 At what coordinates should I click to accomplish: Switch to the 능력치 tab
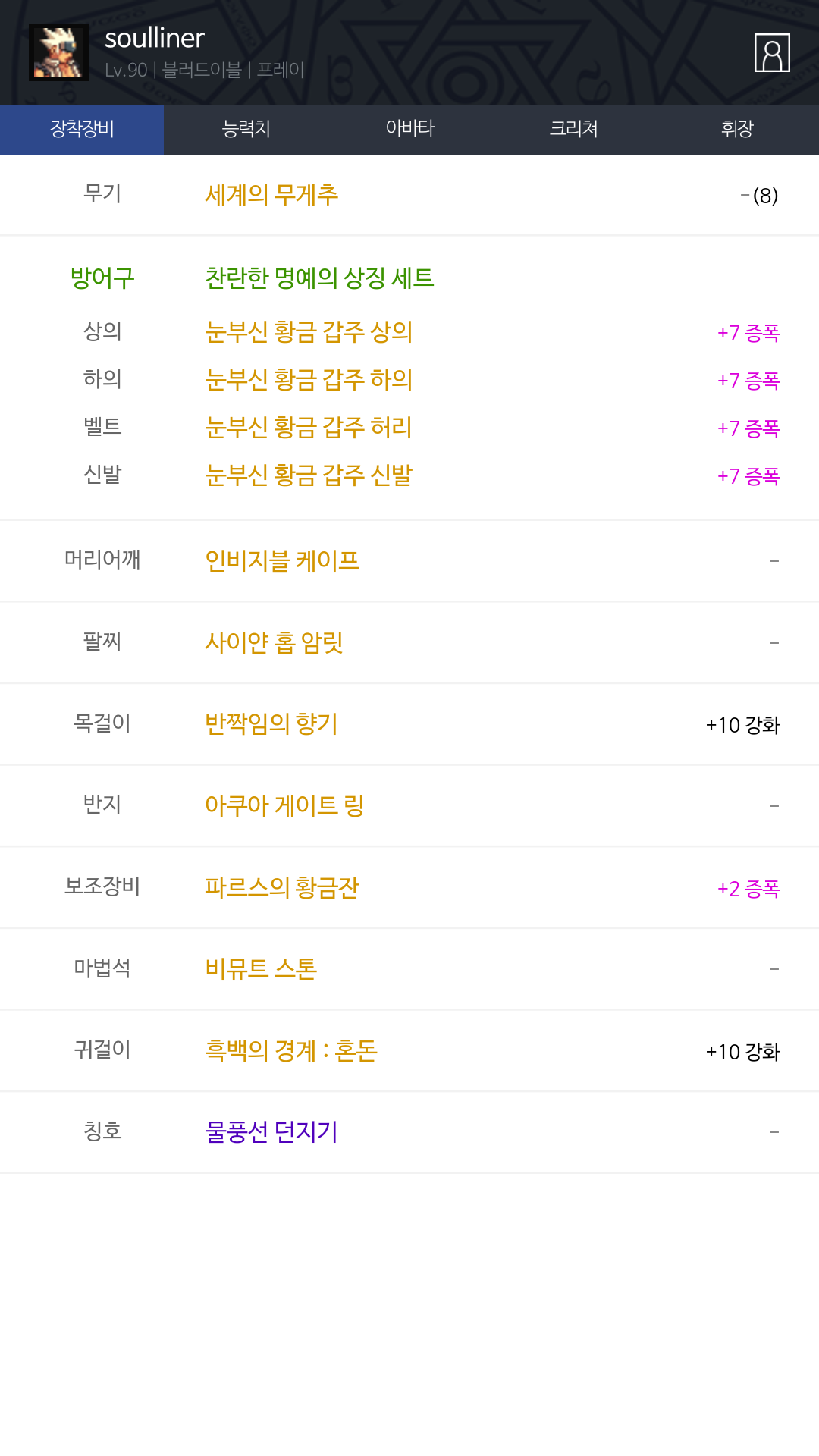(x=246, y=129)
